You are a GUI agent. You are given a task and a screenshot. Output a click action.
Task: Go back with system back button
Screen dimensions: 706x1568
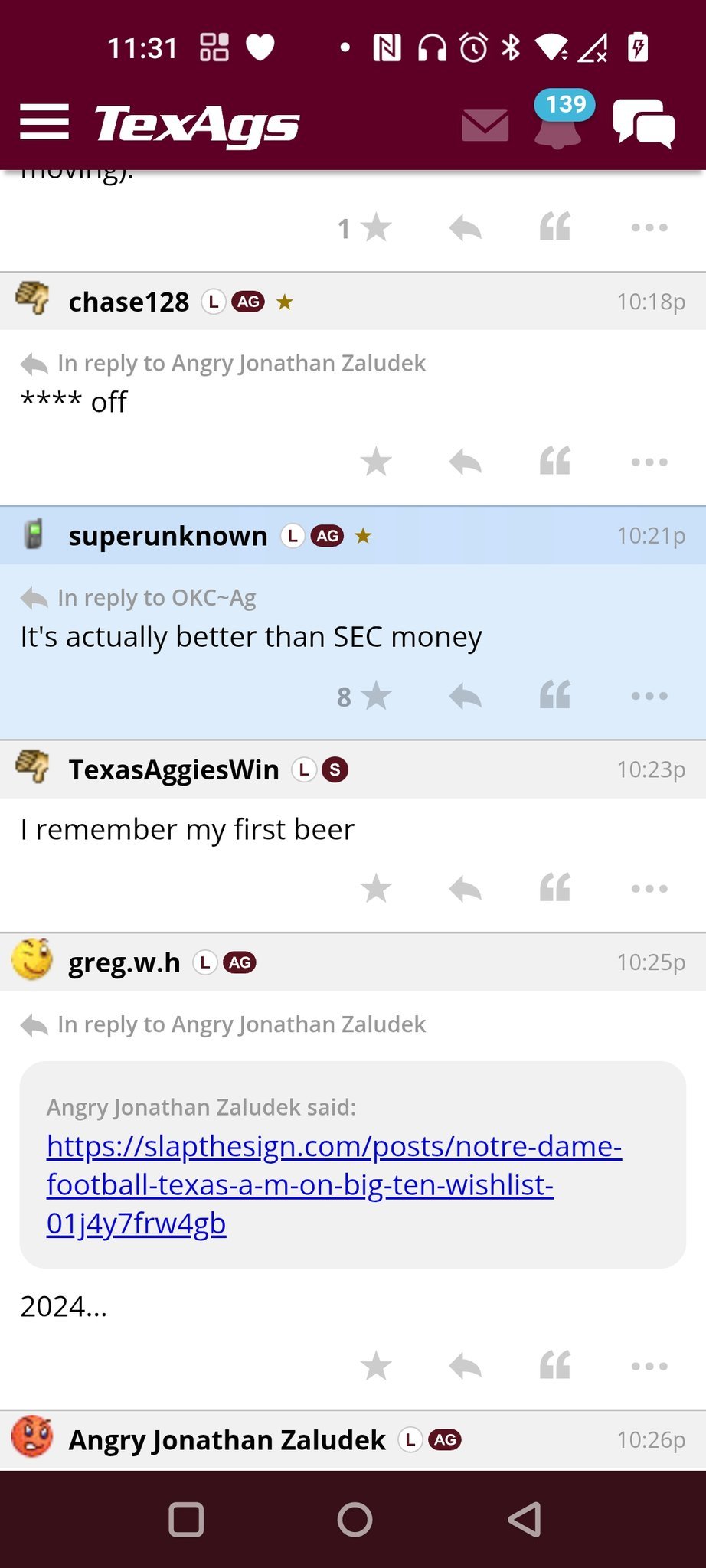tap(525, 1519)
